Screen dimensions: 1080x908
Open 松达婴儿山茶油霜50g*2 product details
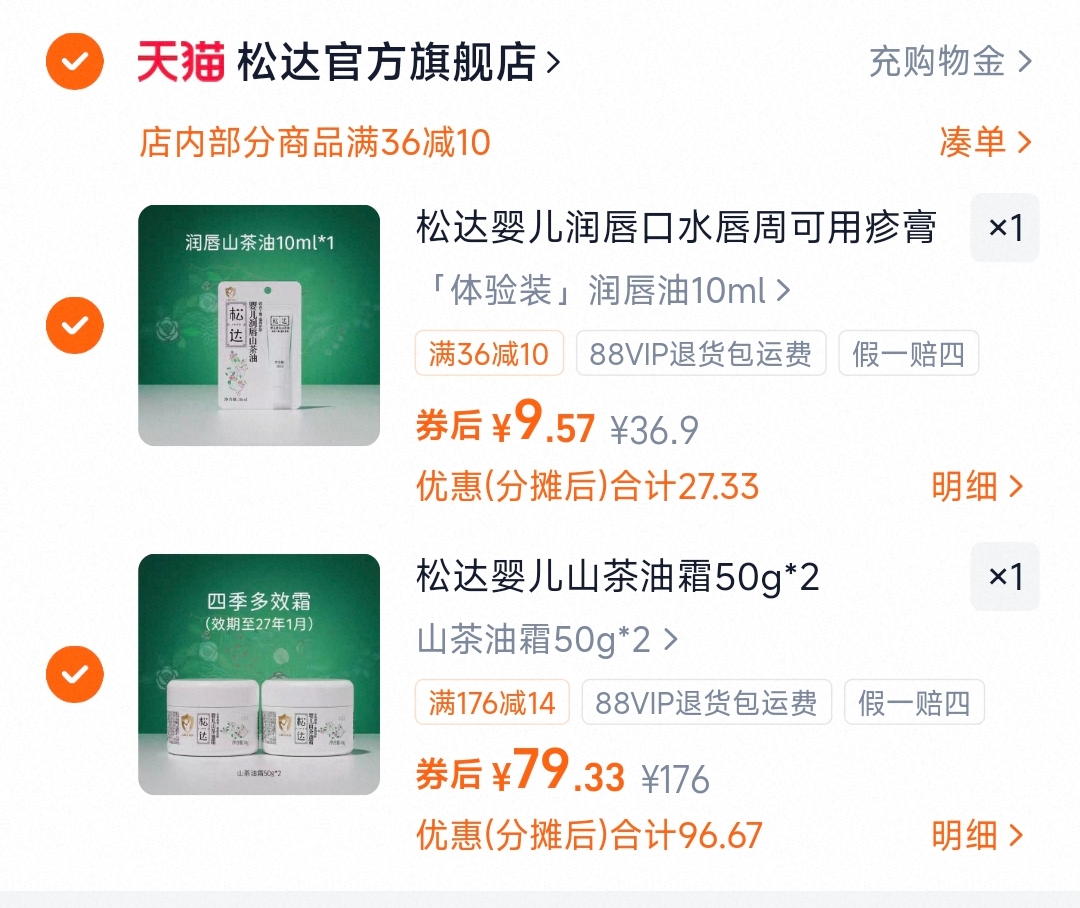click(617, 577)
